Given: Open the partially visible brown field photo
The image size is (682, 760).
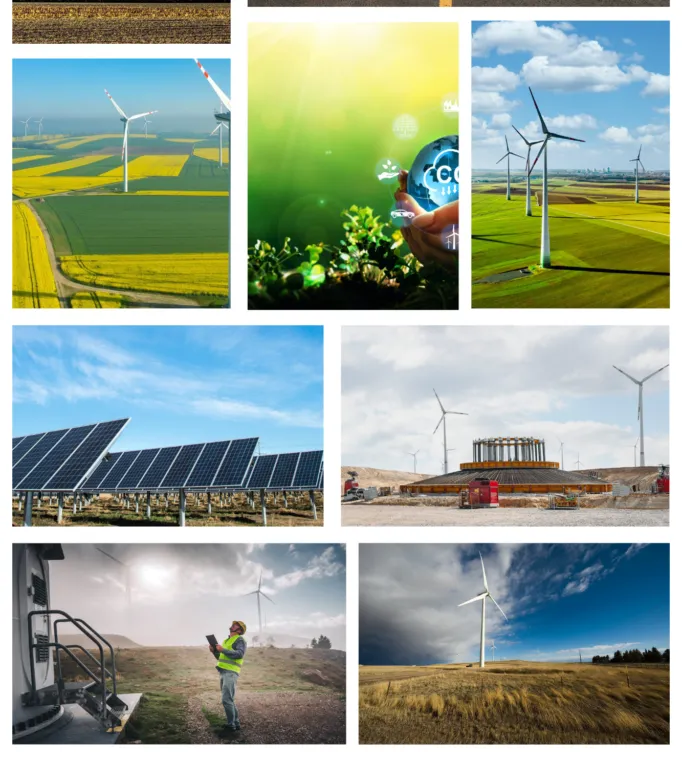Looking at the screenshot, I should click(121, 22).
